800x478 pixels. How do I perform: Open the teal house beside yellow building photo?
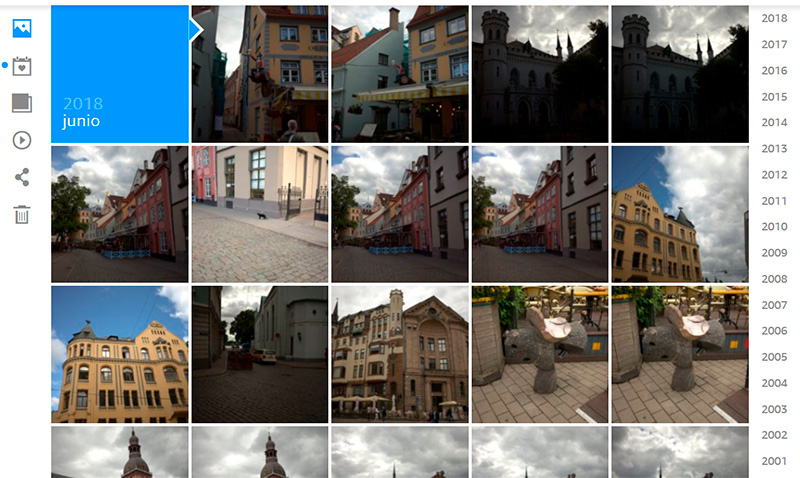point(400,74)
